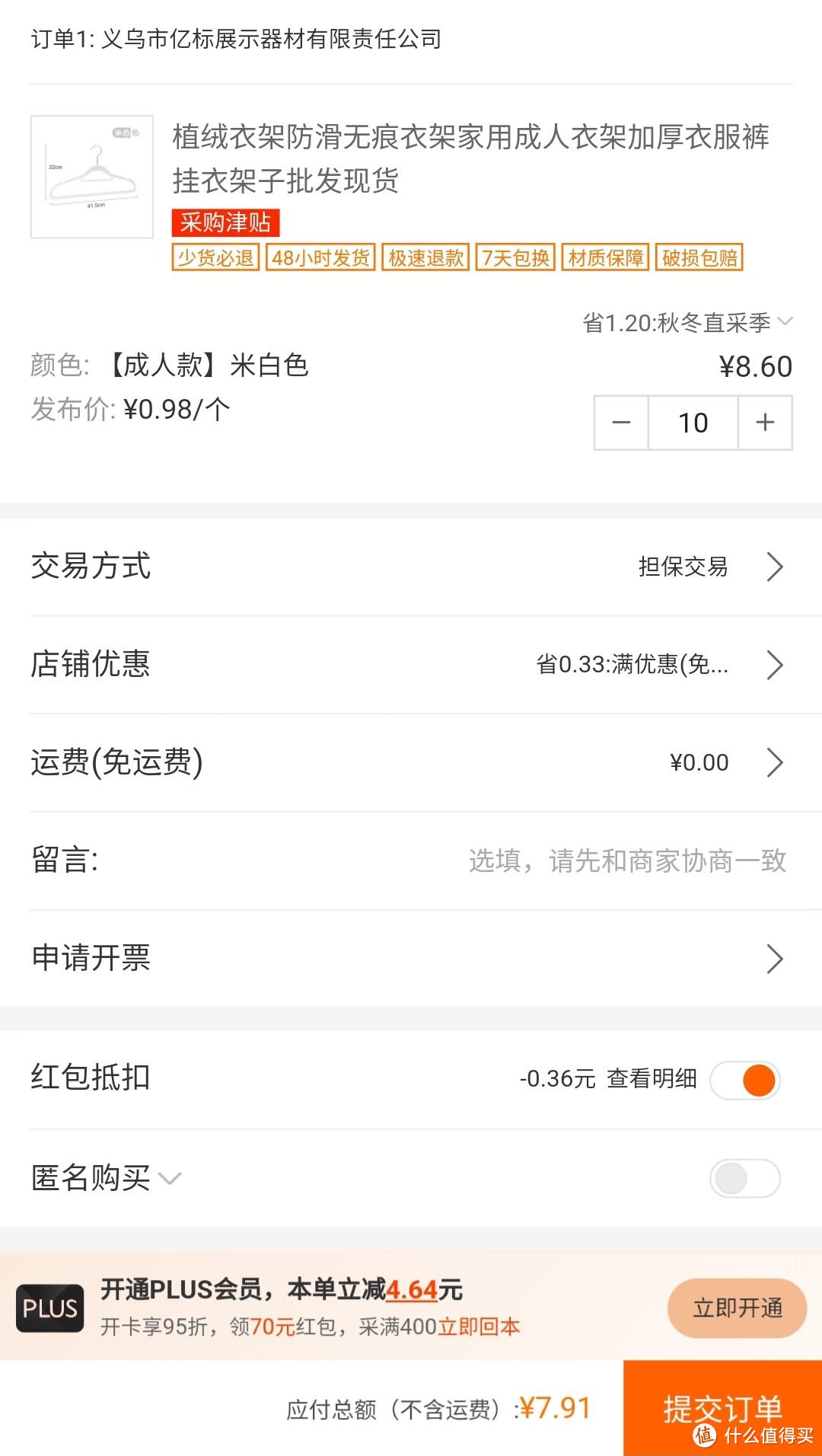Expand the 匿名购买 info arrow

coord(170,1179)
